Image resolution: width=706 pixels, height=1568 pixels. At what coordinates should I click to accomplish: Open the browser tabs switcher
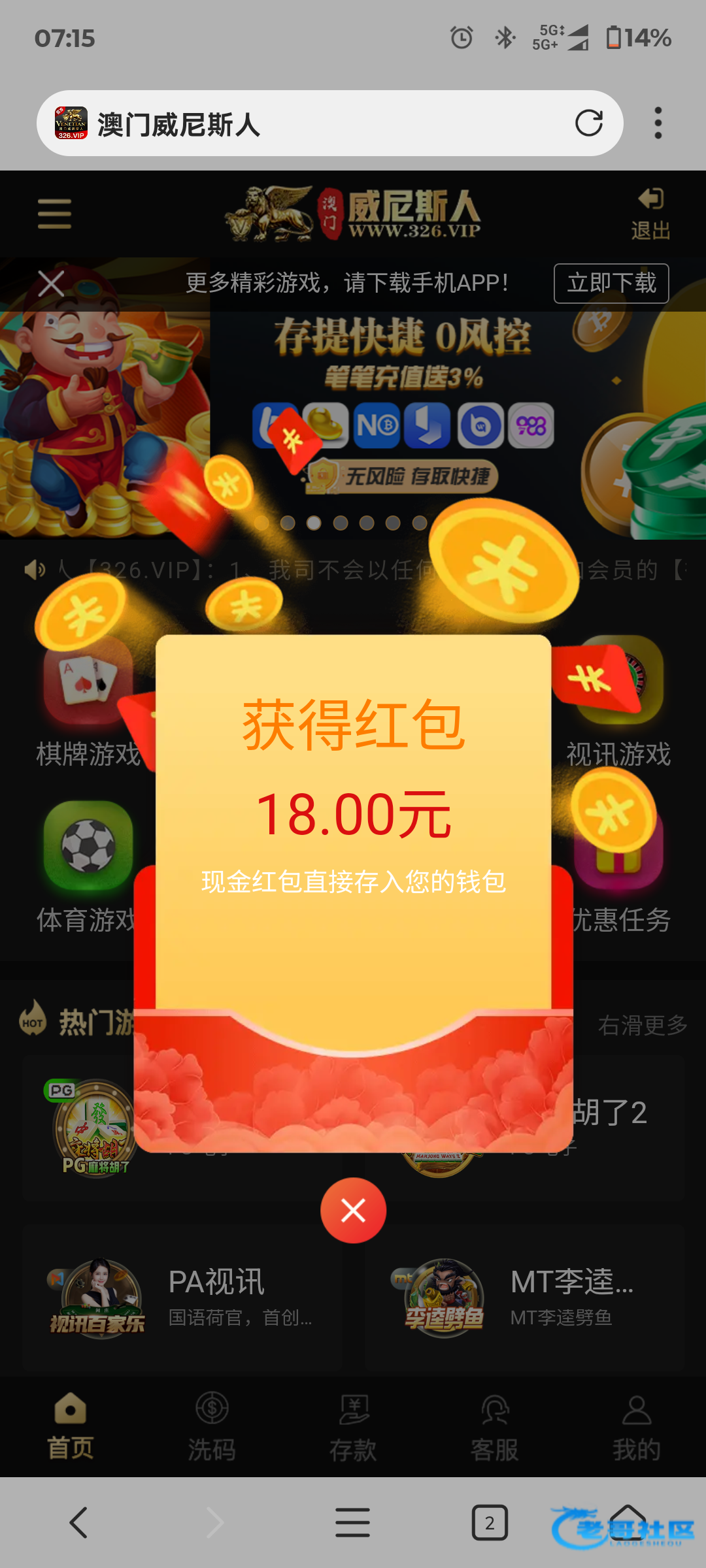490,1523
